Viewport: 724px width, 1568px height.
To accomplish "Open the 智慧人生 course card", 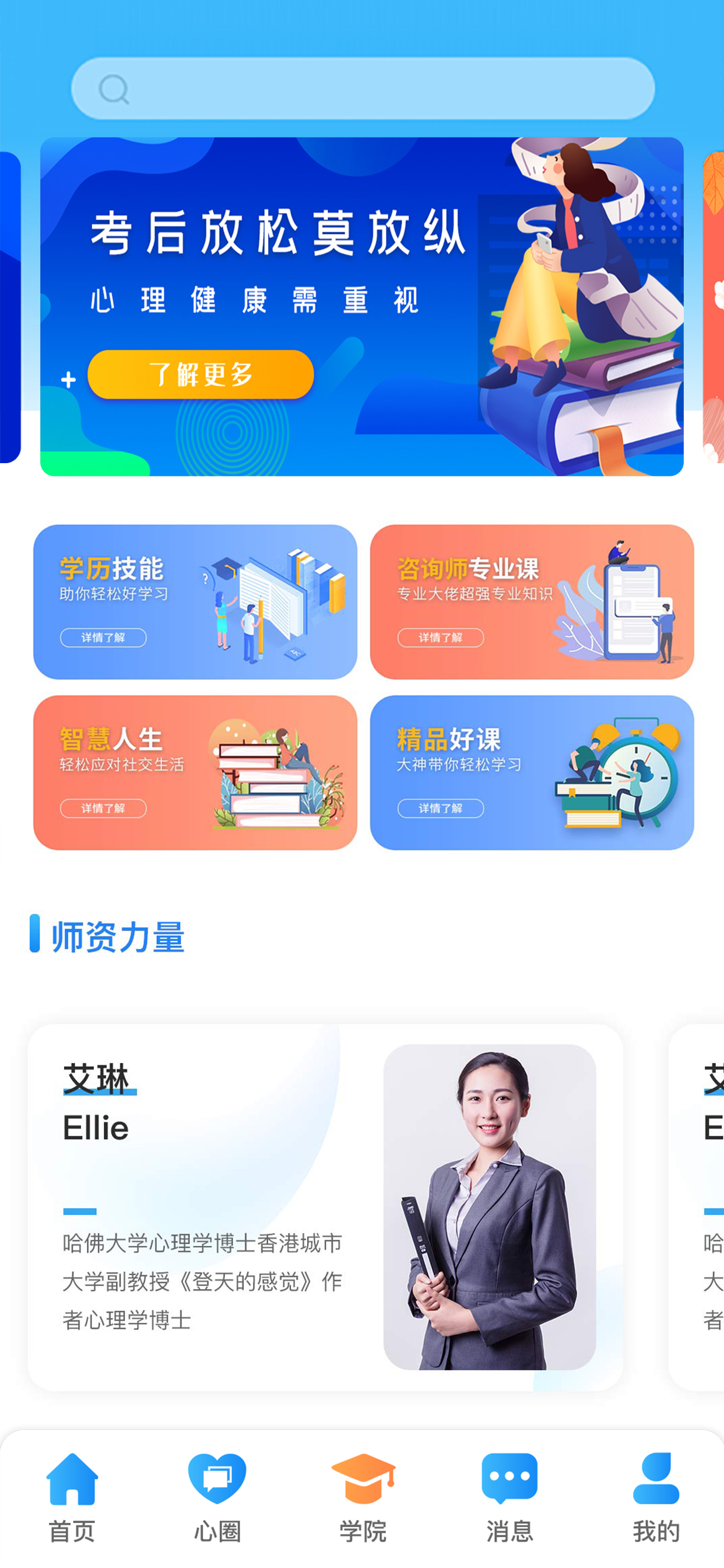I will pyautogui.click(x=195, y=772).
